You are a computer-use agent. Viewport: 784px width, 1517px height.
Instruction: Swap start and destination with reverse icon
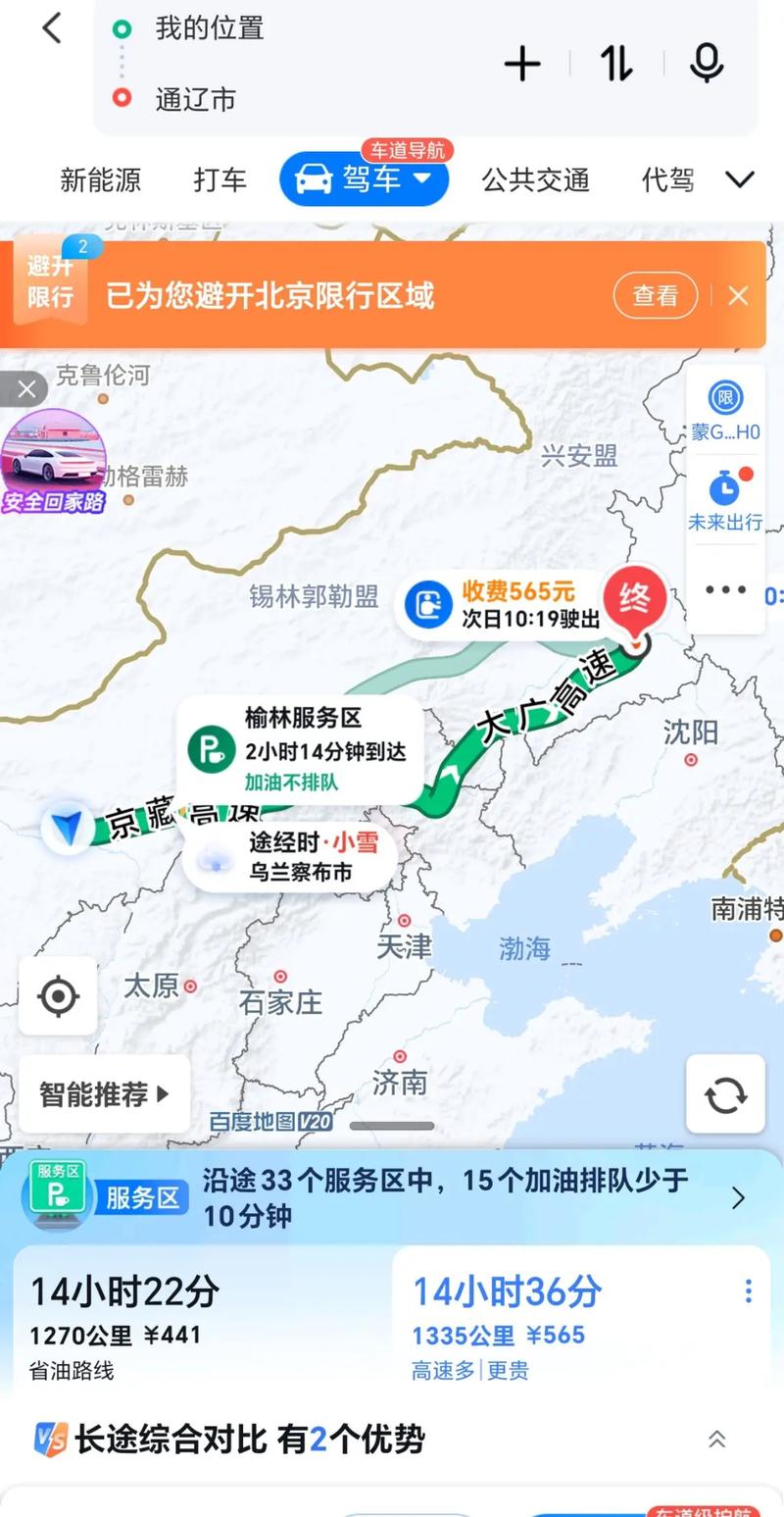(x=615, y=63)
